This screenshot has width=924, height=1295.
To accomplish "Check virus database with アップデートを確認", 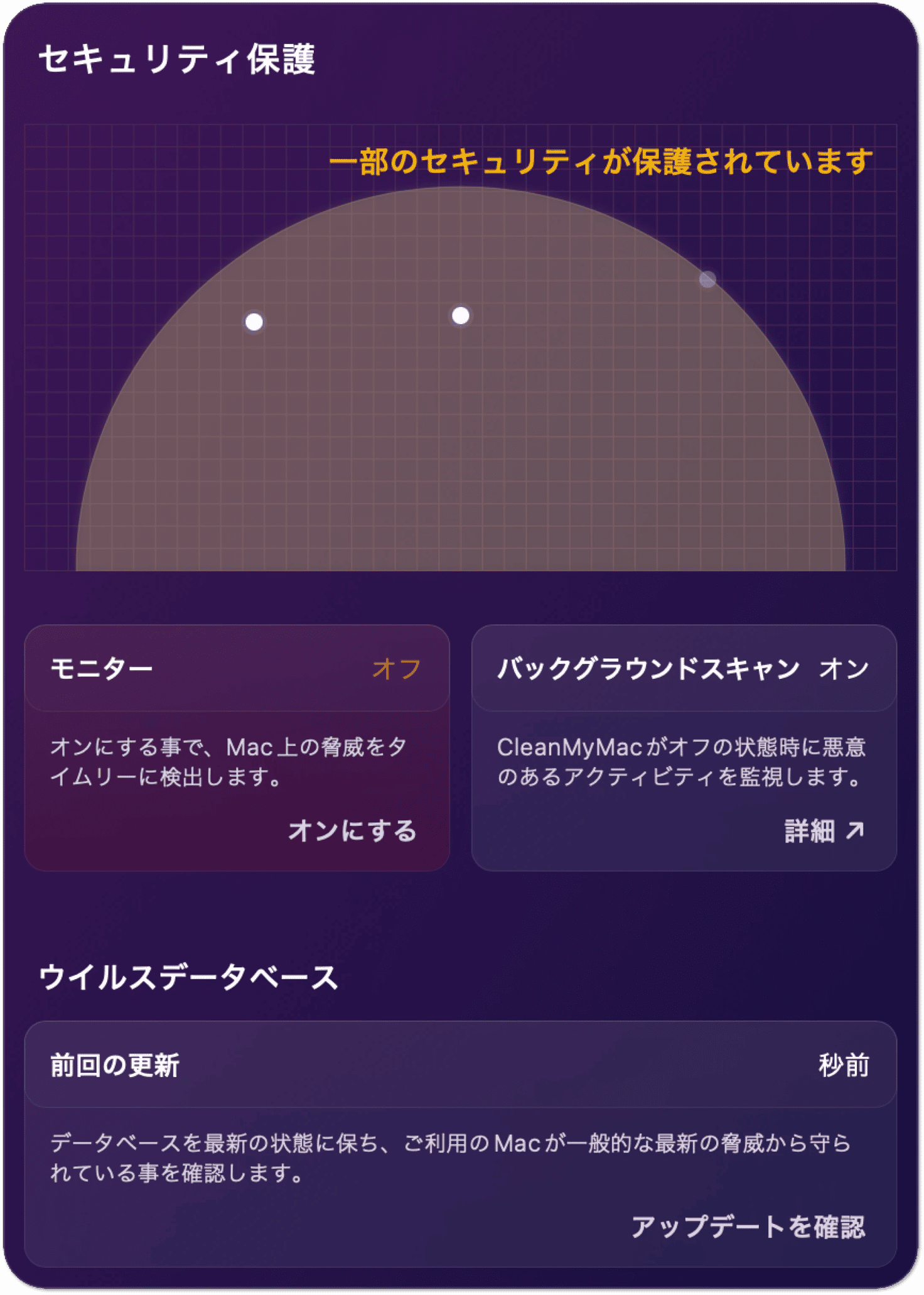I will pyautogui.click(x=748, y=1227).
